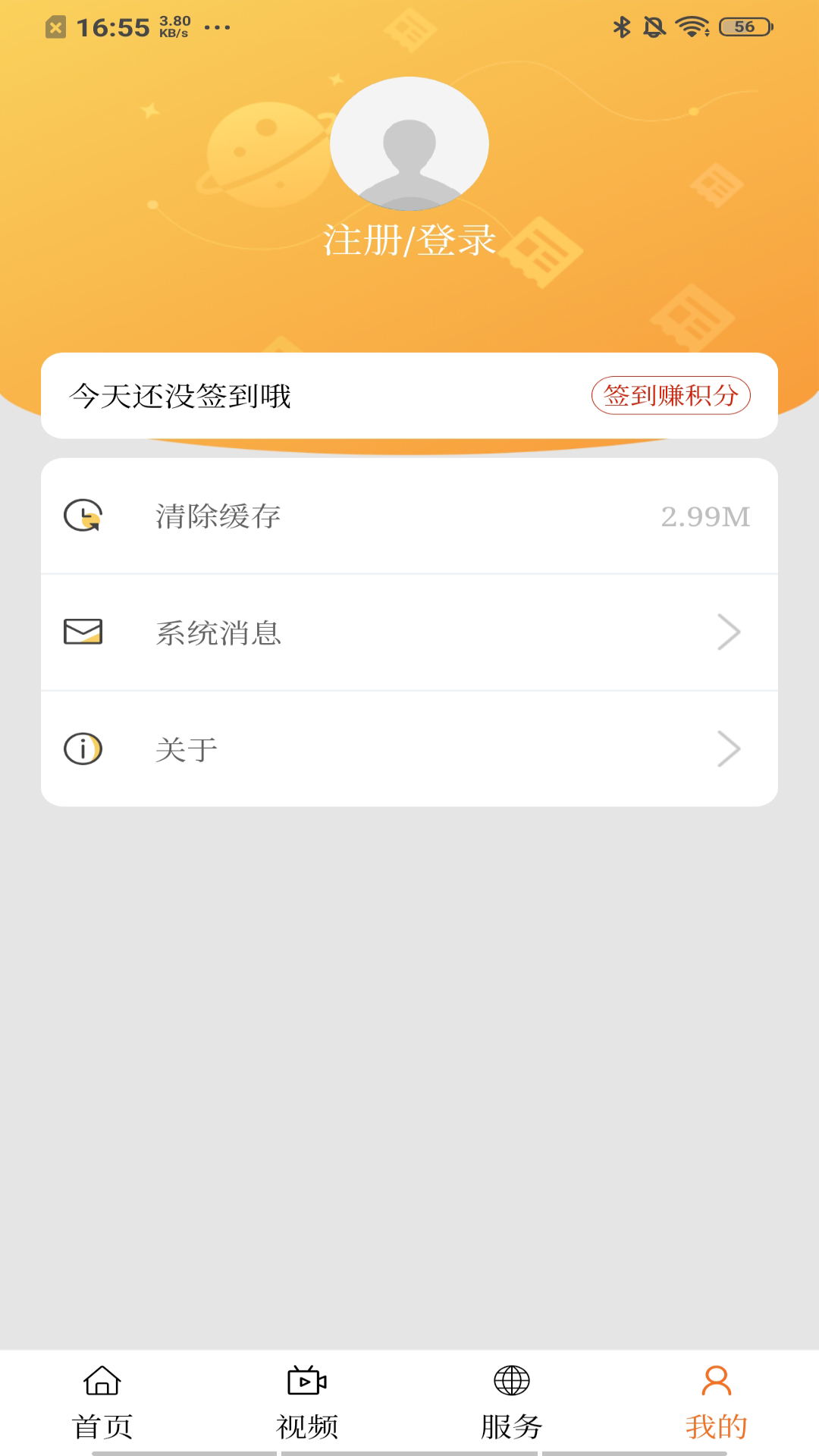Tap the 2.99M cache size label
The image size is (819, 1456).
[x=705, y=516]
